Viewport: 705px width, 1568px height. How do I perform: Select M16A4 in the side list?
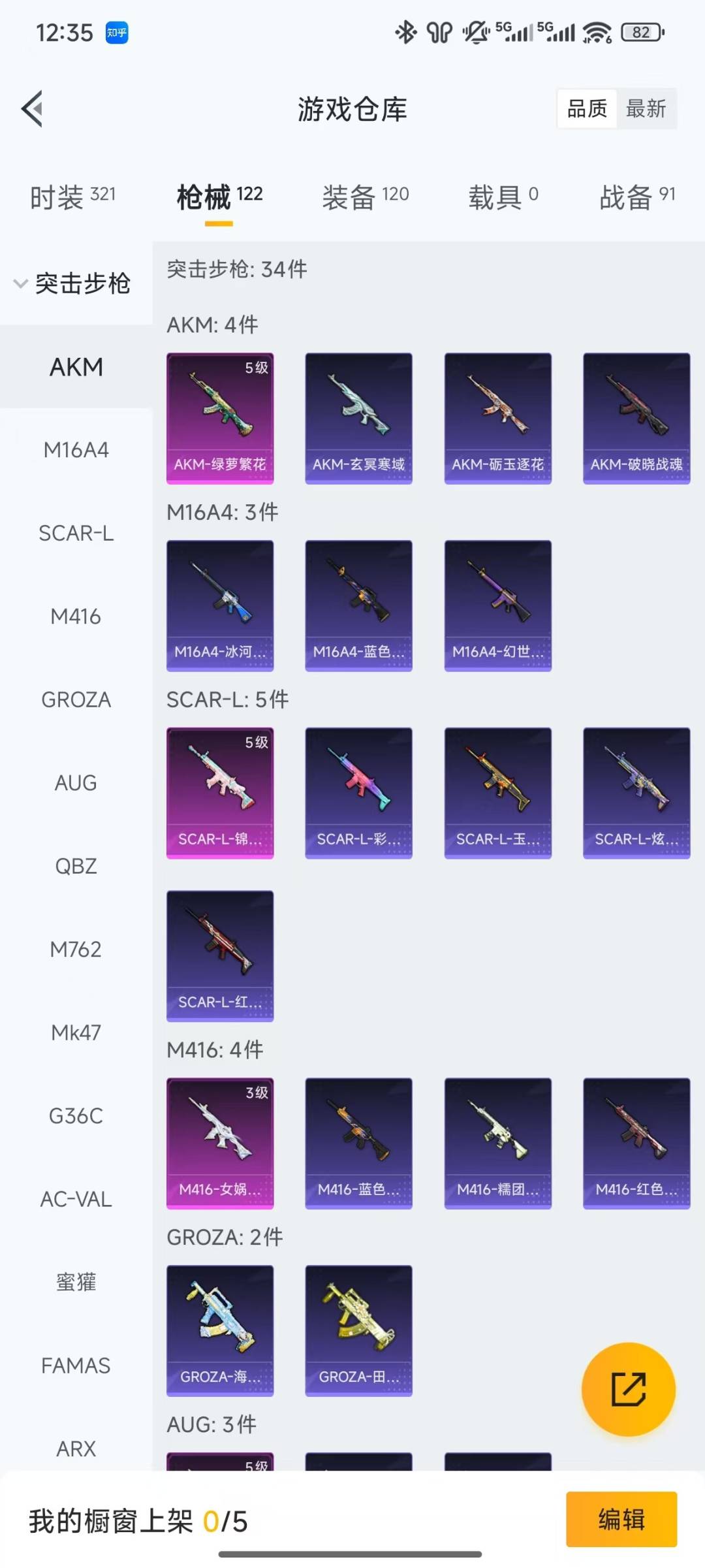tap(76, 450)
